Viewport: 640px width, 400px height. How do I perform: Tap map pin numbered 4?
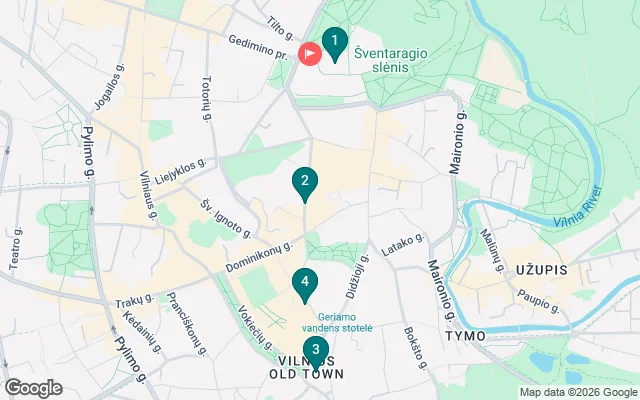tap(304, 283)
